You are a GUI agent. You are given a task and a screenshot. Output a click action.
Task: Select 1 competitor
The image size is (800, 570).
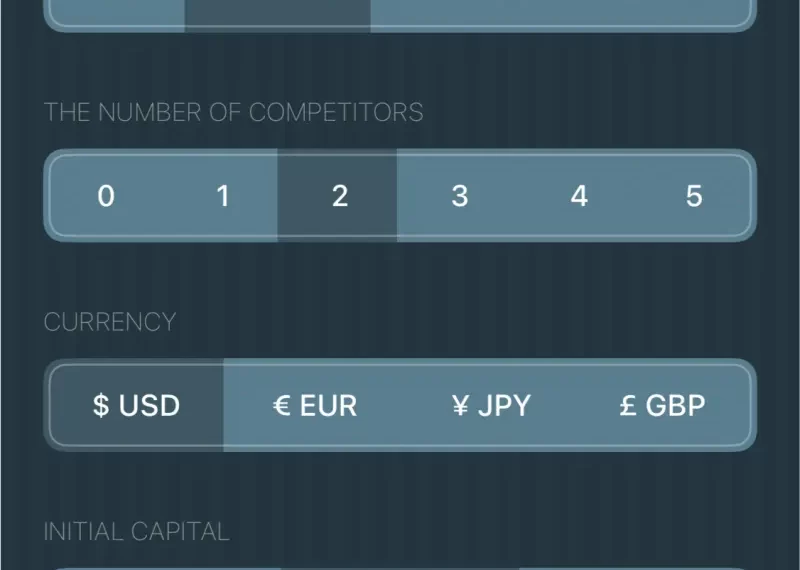(x=223, y=196)
